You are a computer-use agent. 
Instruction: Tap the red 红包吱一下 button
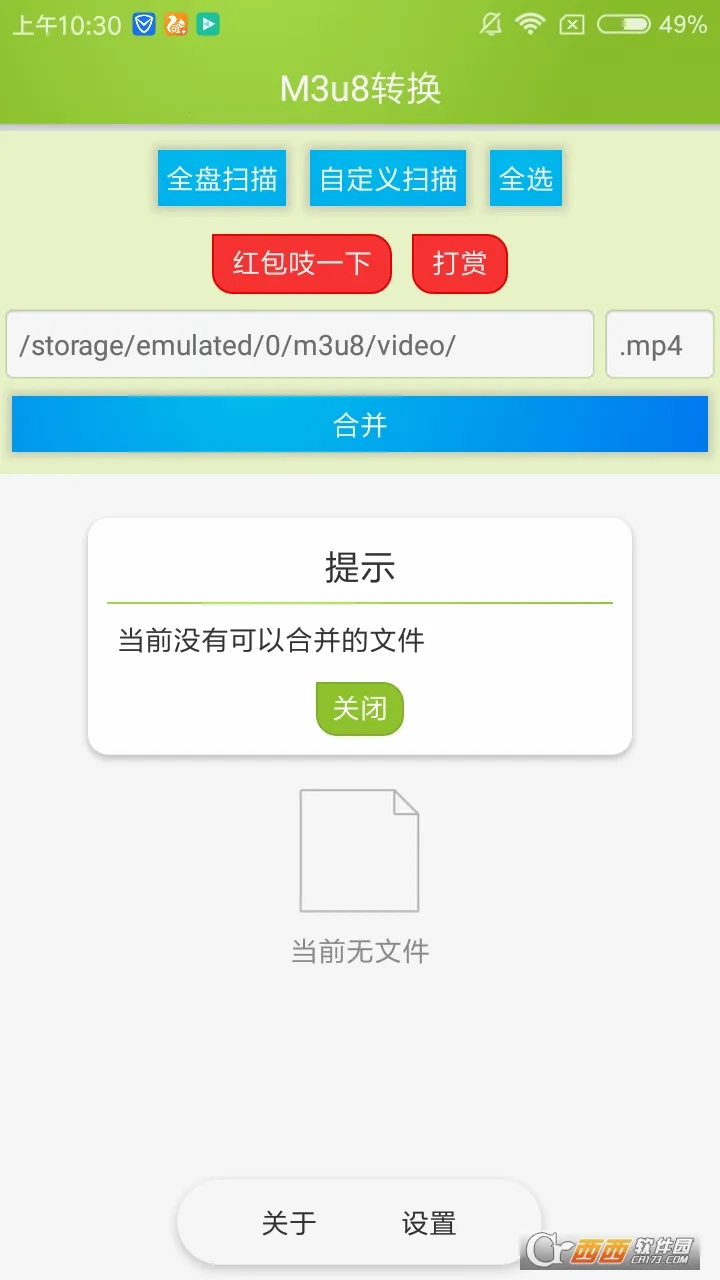(x=302, y=264)
